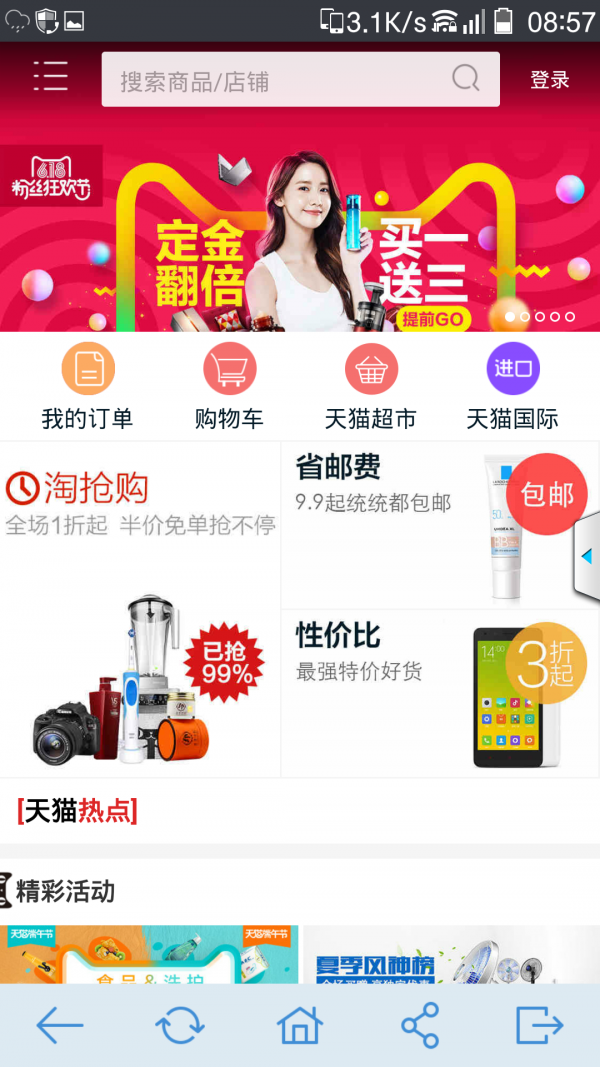Viewport: 600px width, 1067px height.
Task: Expand the side panel arrow handle
Action: 587,555
